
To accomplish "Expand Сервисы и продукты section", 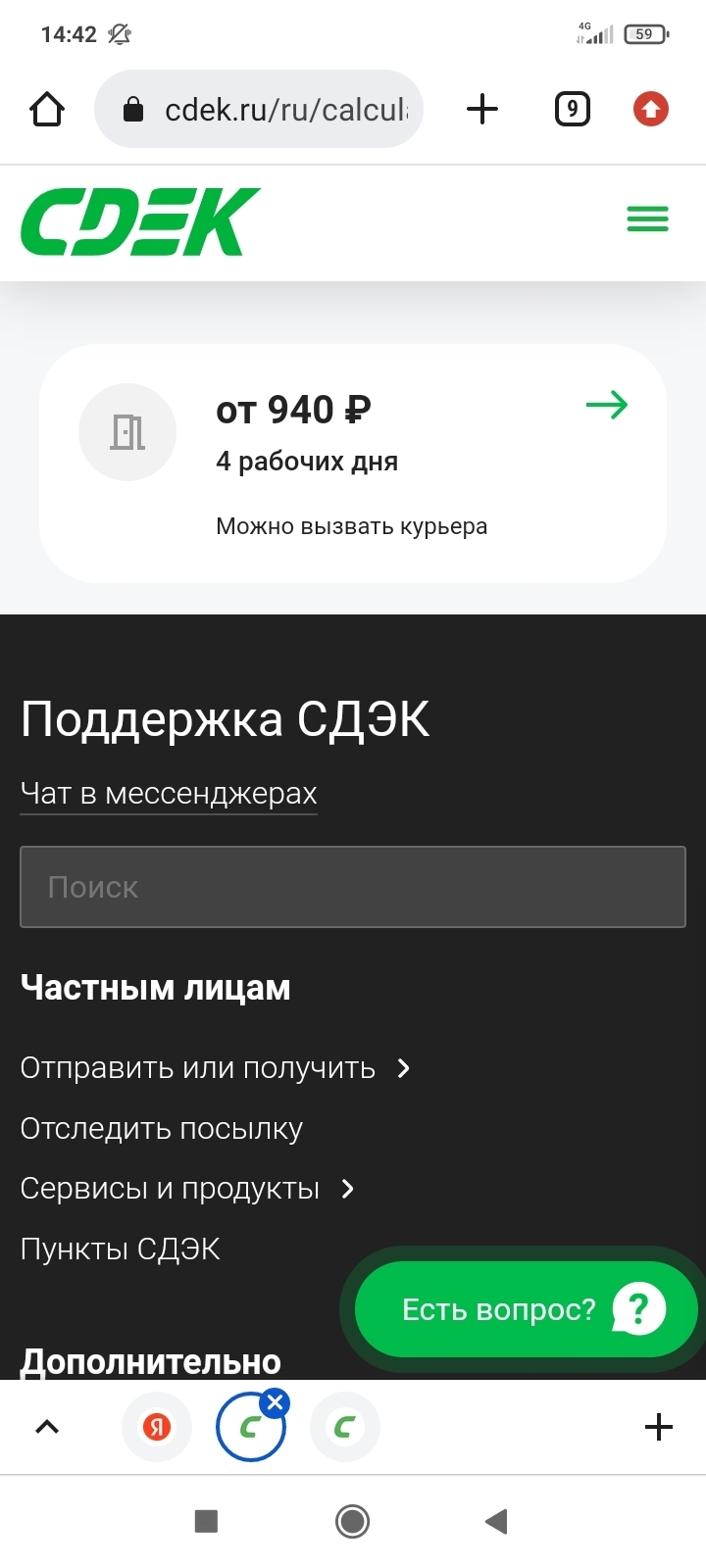I will [x=187, y=1189].
